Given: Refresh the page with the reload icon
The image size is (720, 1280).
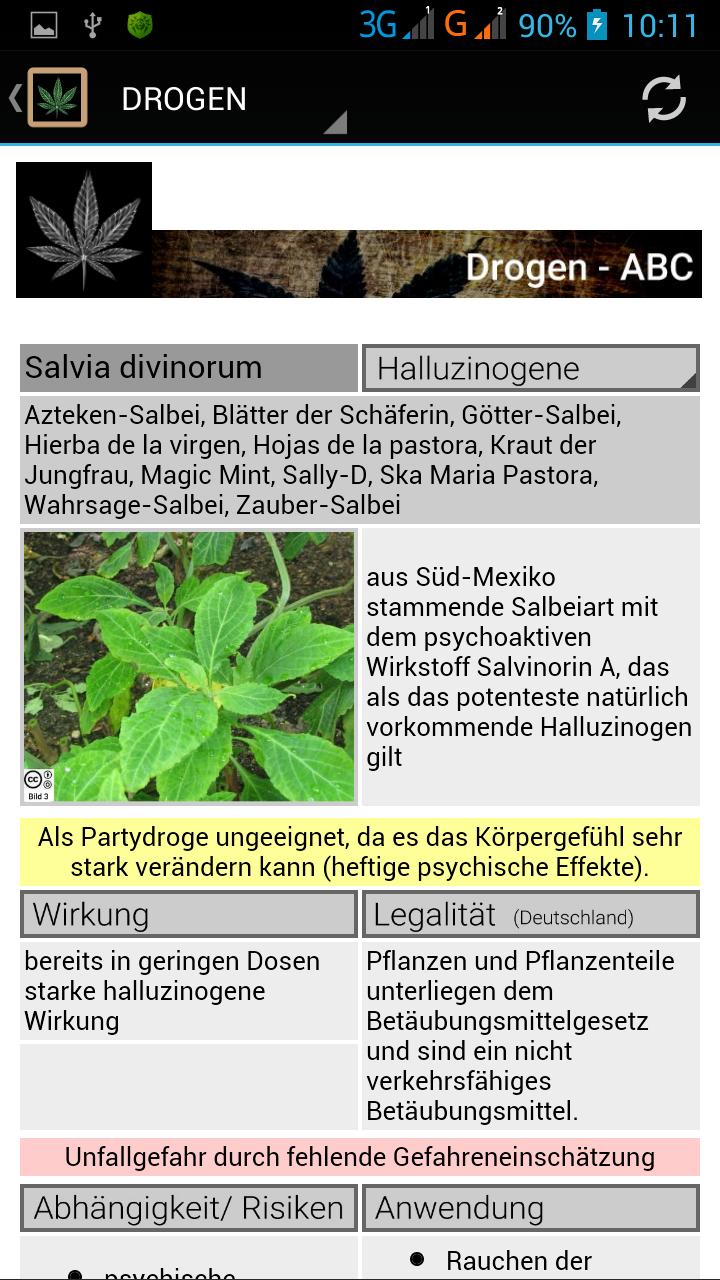Looking at the screenshot, I should coord(663,98).
